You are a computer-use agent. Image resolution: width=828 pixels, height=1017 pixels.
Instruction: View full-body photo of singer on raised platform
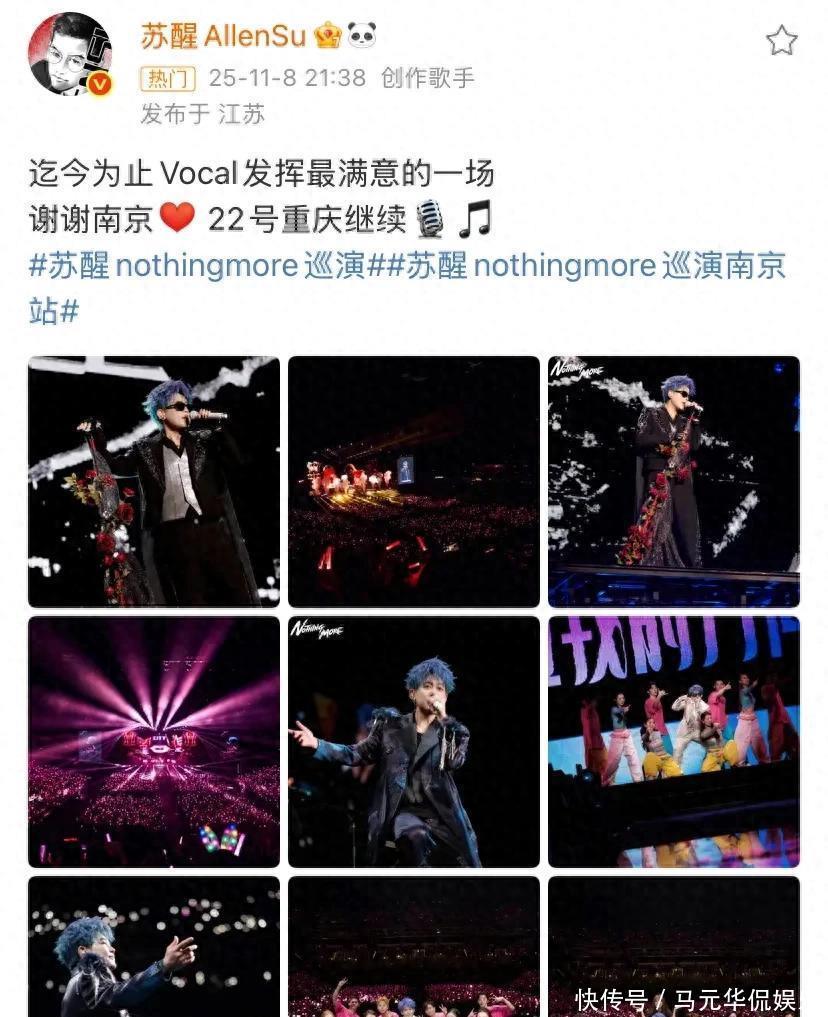click(x=674, y=482)
